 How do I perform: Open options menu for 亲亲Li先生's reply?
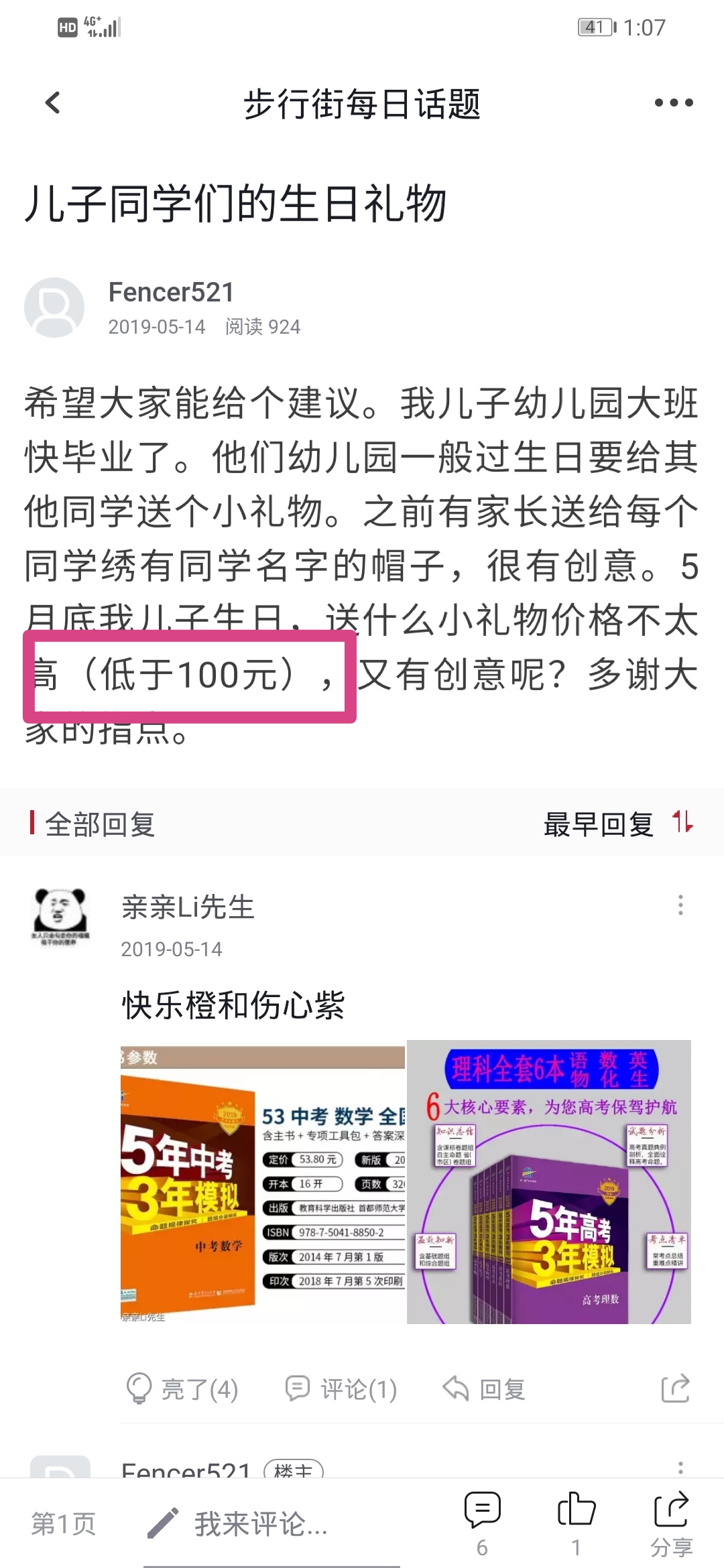click(680, 905)
